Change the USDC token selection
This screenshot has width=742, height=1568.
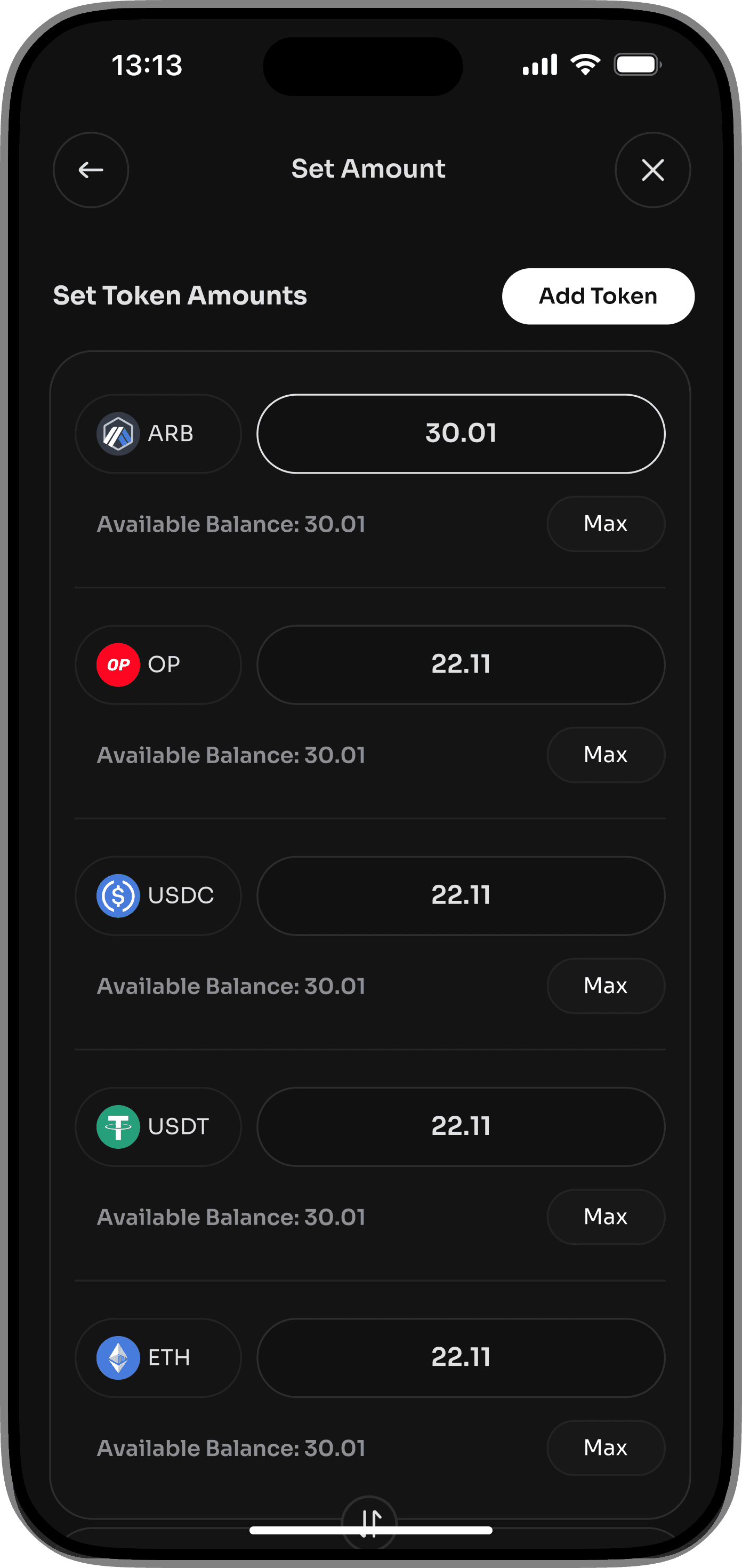pos(158,895)
